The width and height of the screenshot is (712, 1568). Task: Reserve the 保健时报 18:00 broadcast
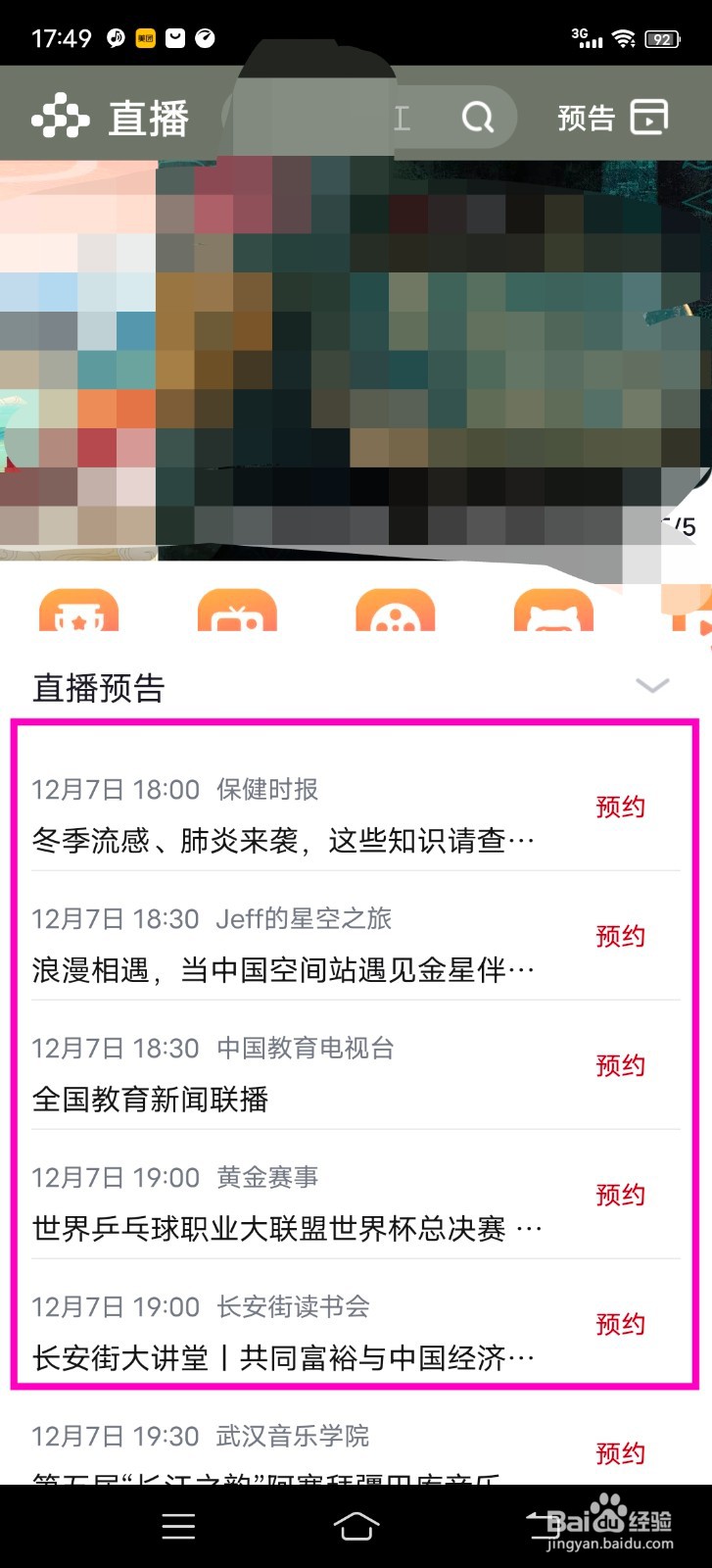point(620,808)
